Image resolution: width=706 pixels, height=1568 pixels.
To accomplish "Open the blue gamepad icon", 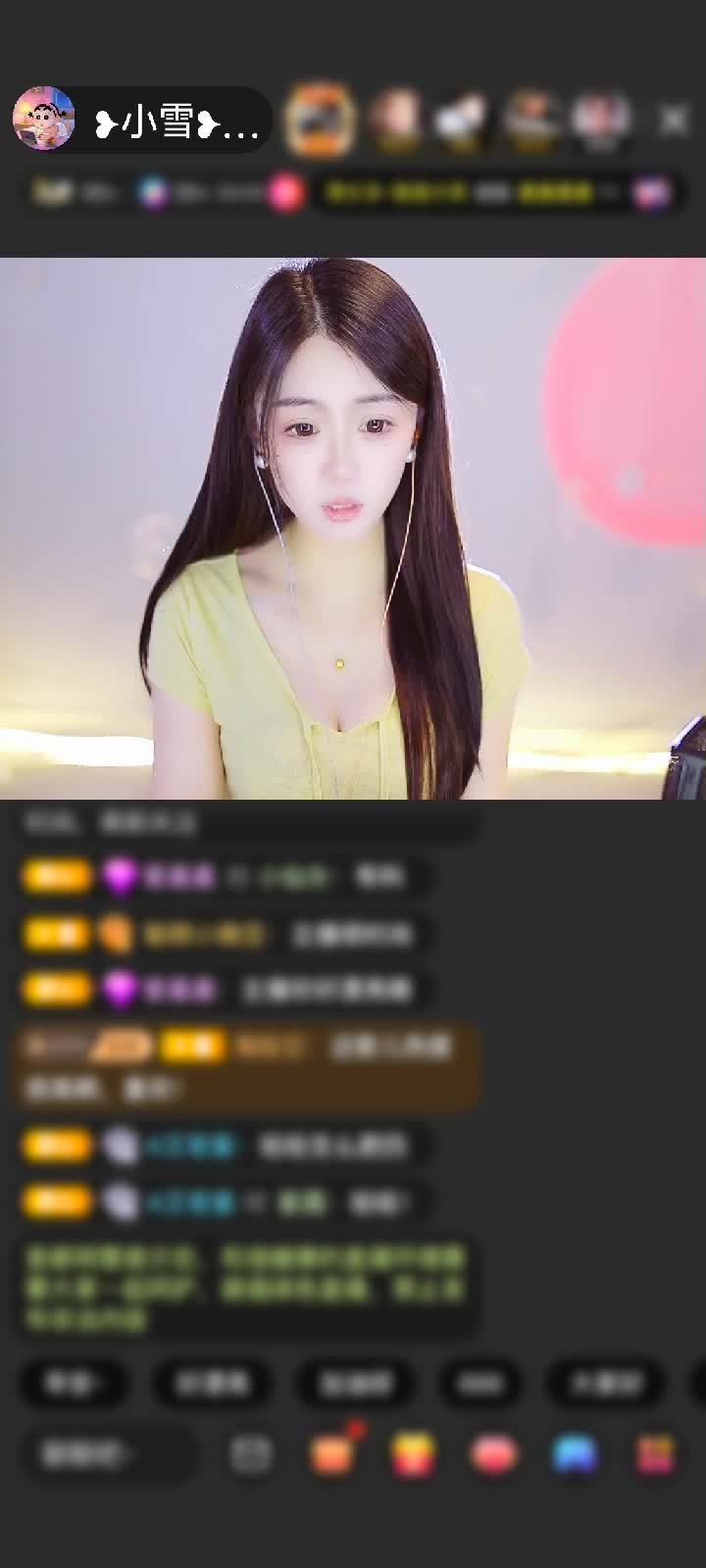I will coord(575,1454).
